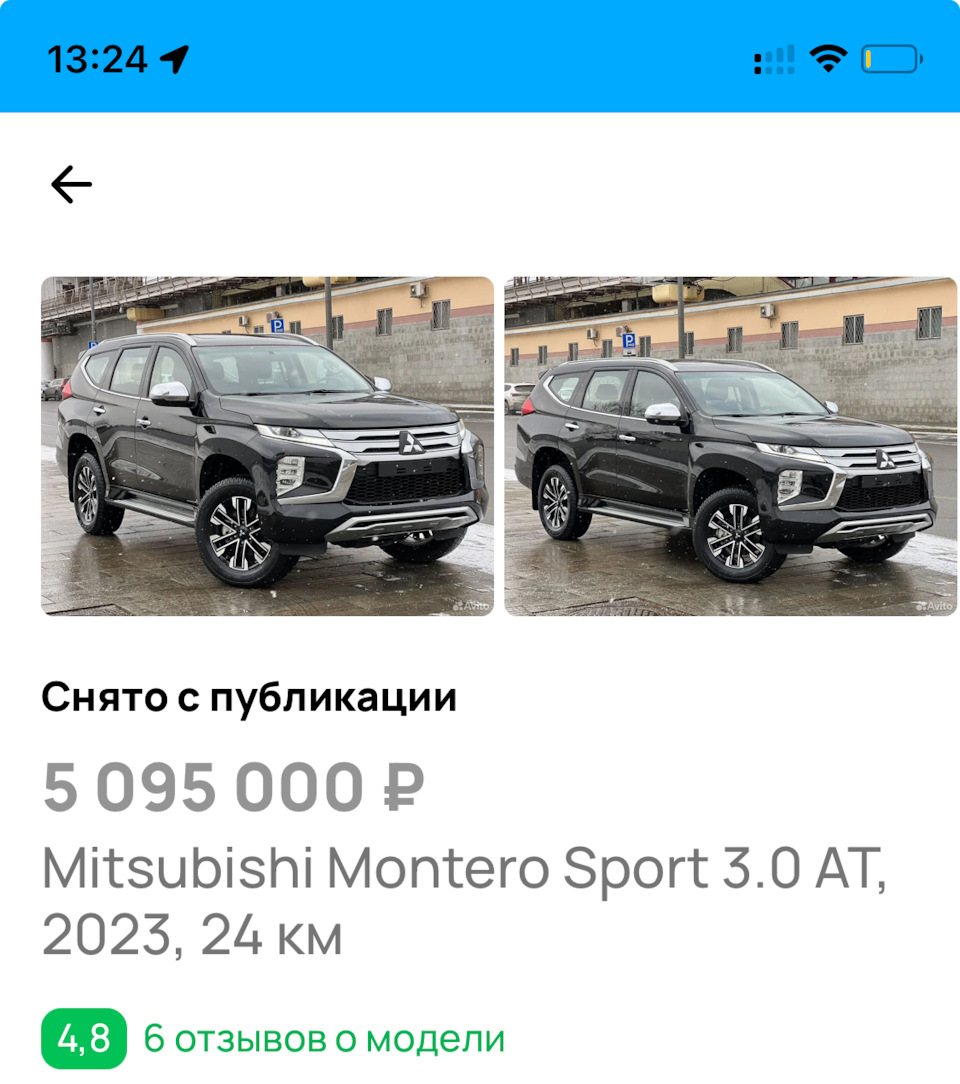Viewport: 960px width, 1084px height.
Task: Tap the Avito watermark on second photo
Action: pyautogui.click(x=934, y=604)
